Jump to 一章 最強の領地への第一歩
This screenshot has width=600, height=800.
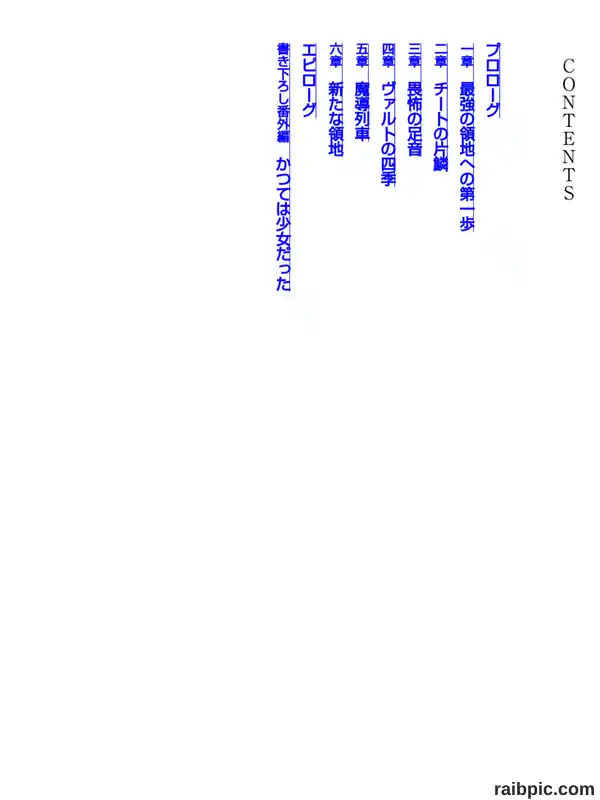pyautogui.click(x=467, y=138)
